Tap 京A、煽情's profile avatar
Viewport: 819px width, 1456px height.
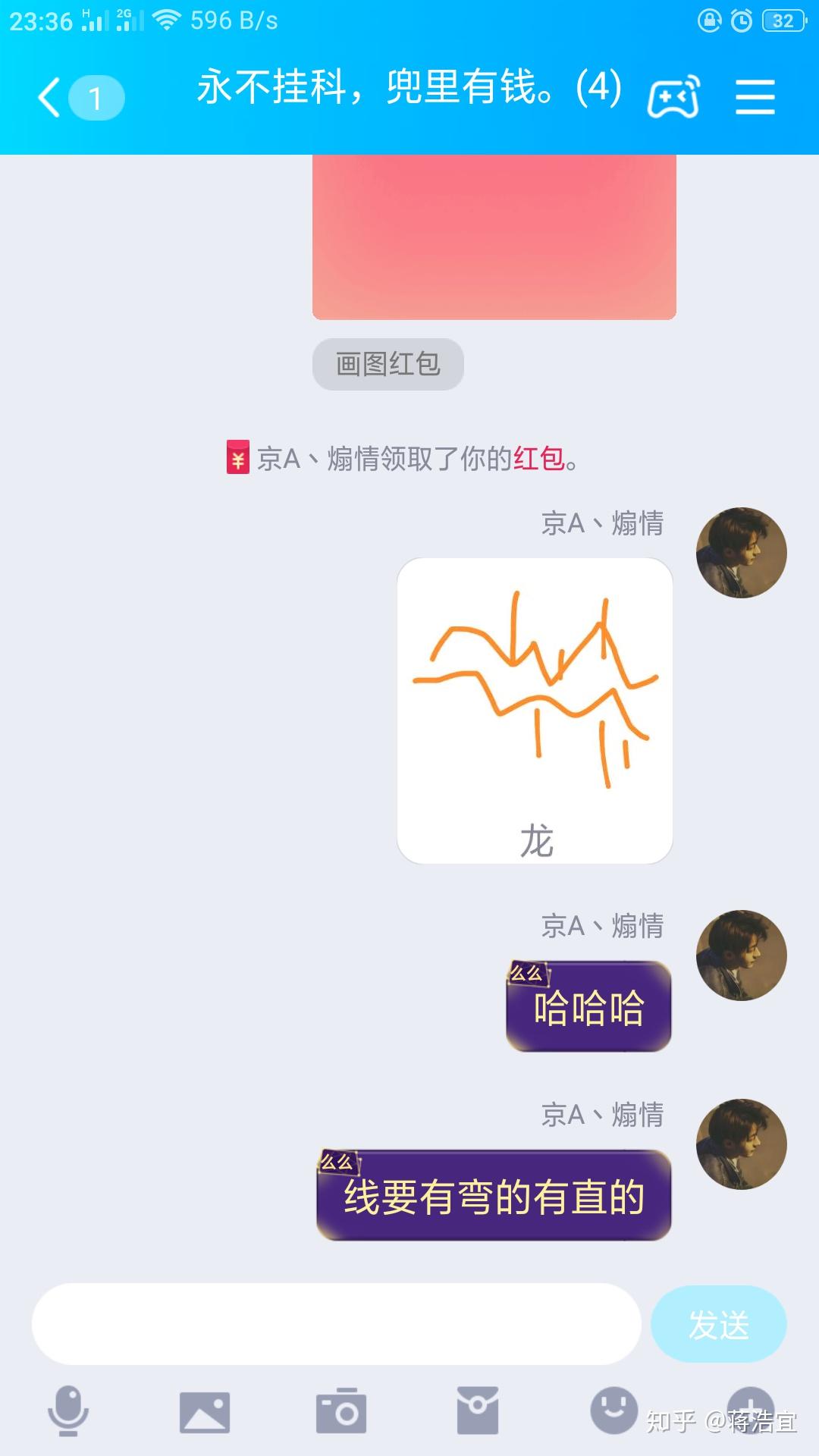(x=741, y=553)
